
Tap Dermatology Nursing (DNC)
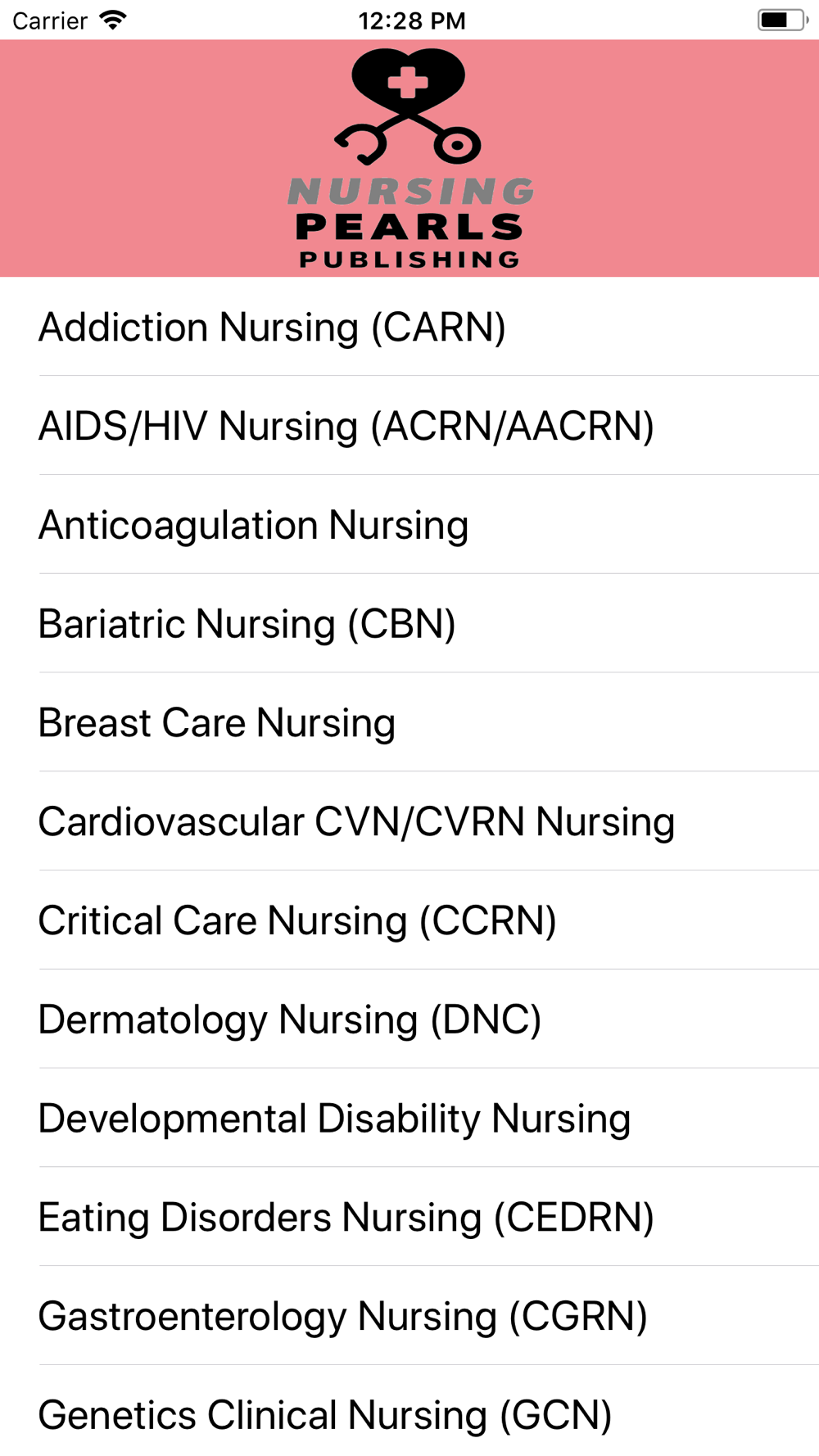pyautogui.click(x=409, y=1020)
